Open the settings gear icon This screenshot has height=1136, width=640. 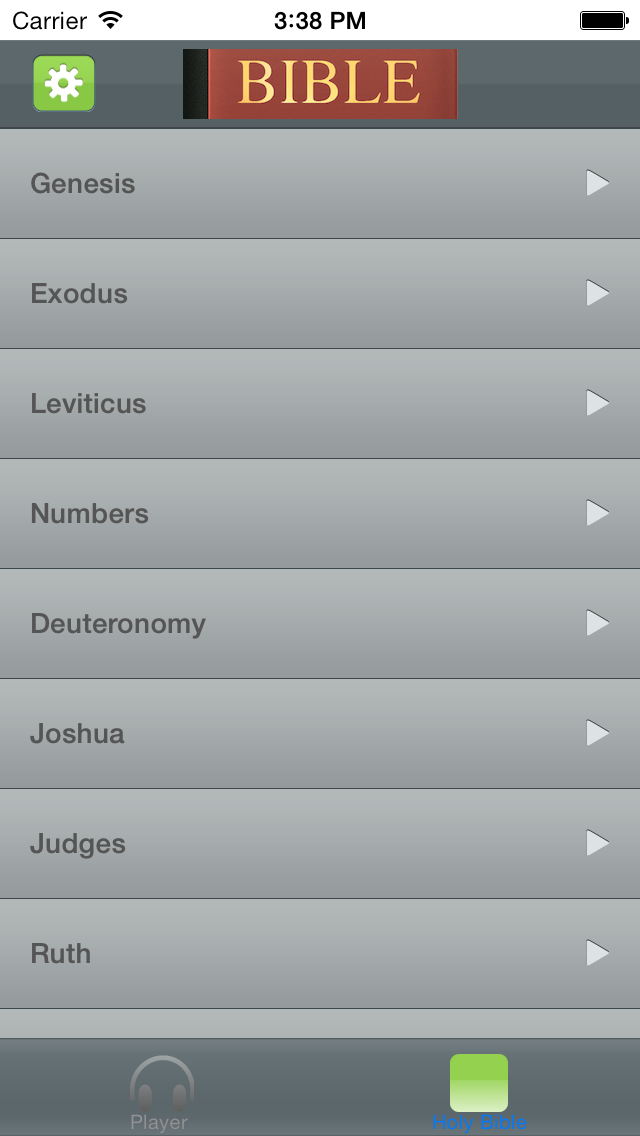[64, 83]
